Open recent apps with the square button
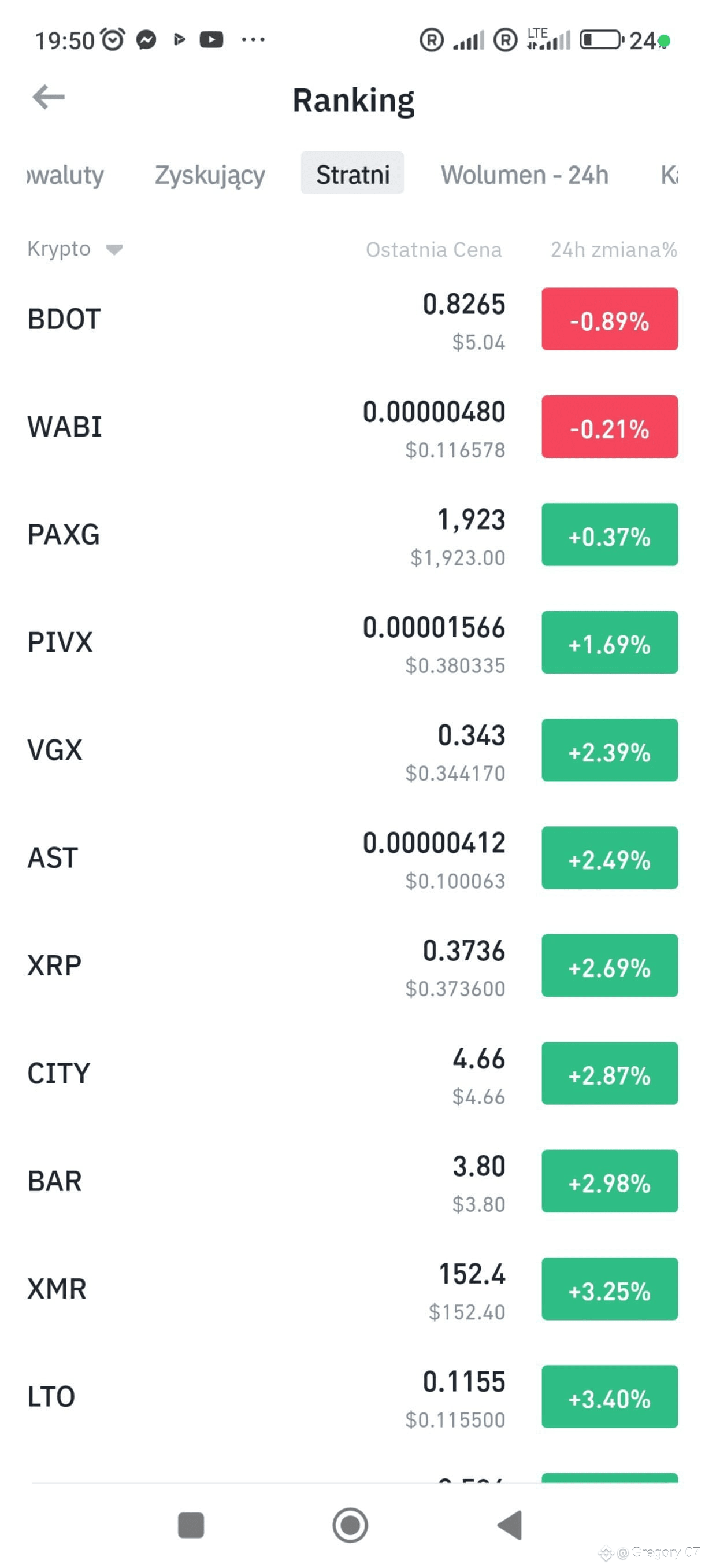Image resolution: width=705 pixels, height=1568 pixels. tap(191, 1525)
